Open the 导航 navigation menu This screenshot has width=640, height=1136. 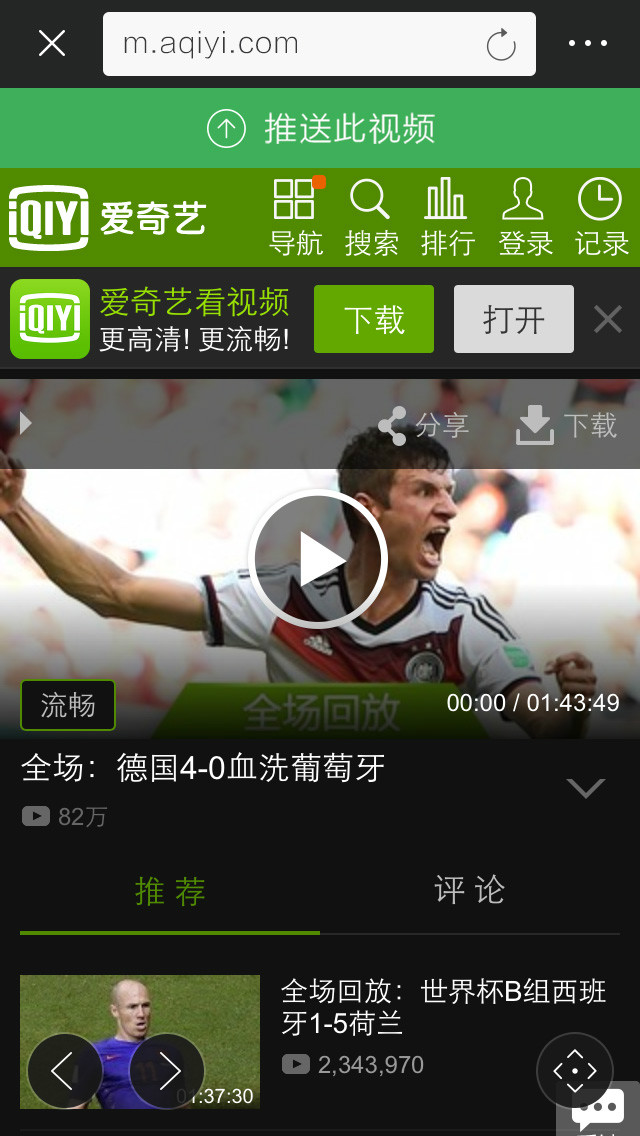click(x=296, y=217)
